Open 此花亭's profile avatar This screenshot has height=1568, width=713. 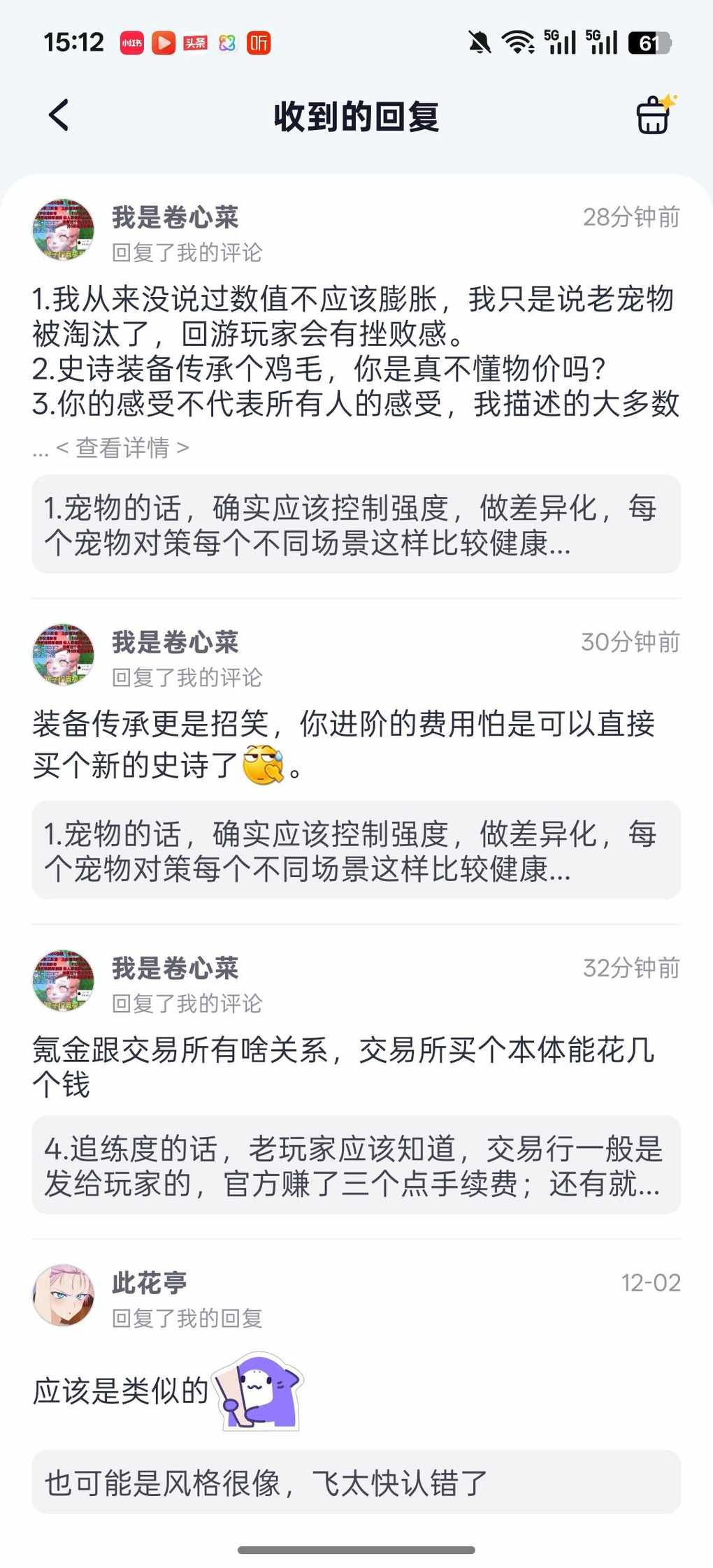[x=64, y=1295]
